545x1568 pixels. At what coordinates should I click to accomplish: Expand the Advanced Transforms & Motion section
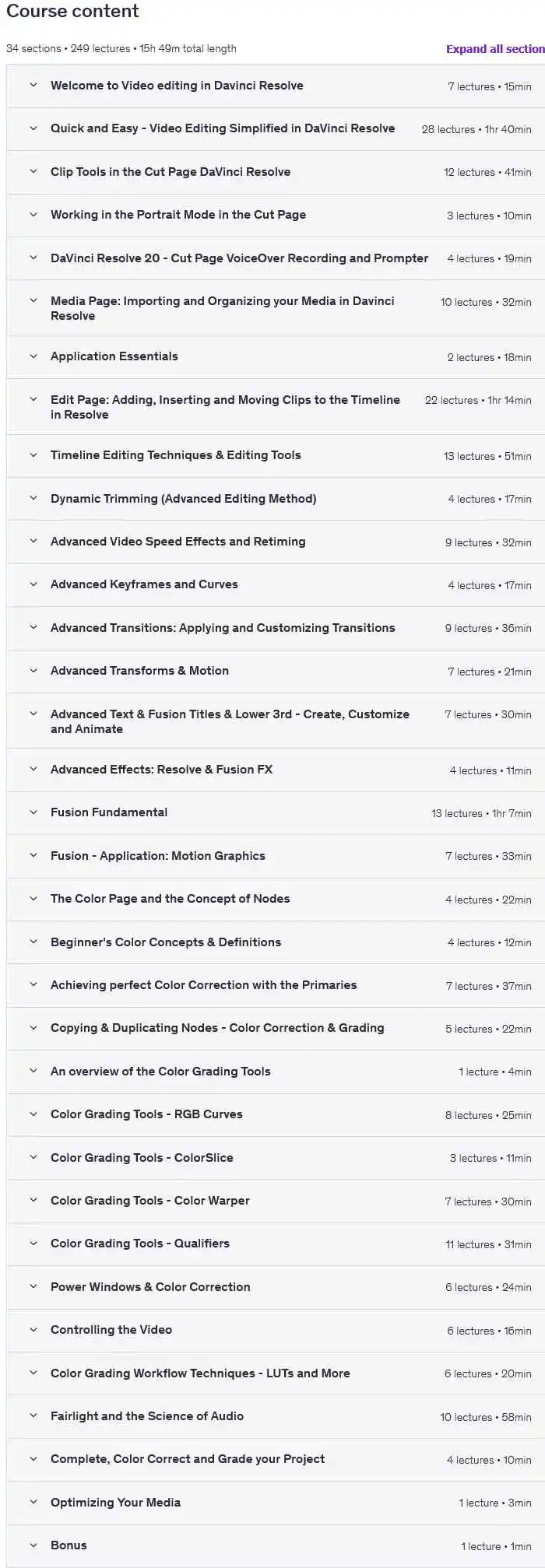(x=139, y=671)
